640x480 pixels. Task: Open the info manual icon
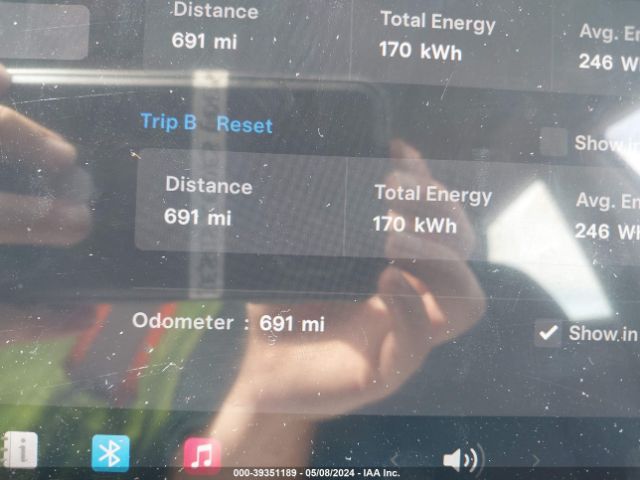[20, 451]
